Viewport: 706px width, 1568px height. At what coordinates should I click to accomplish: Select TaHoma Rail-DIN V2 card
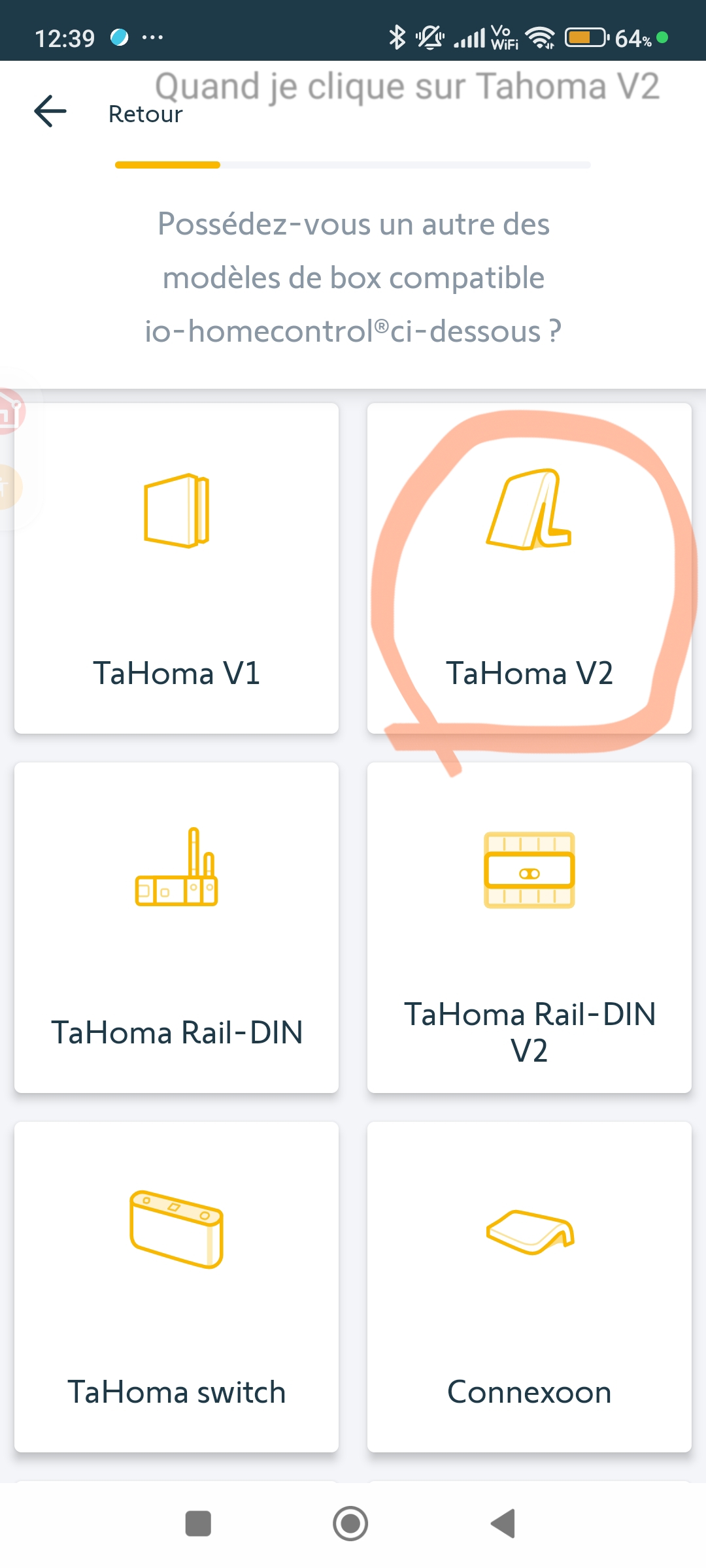point(529,928)
